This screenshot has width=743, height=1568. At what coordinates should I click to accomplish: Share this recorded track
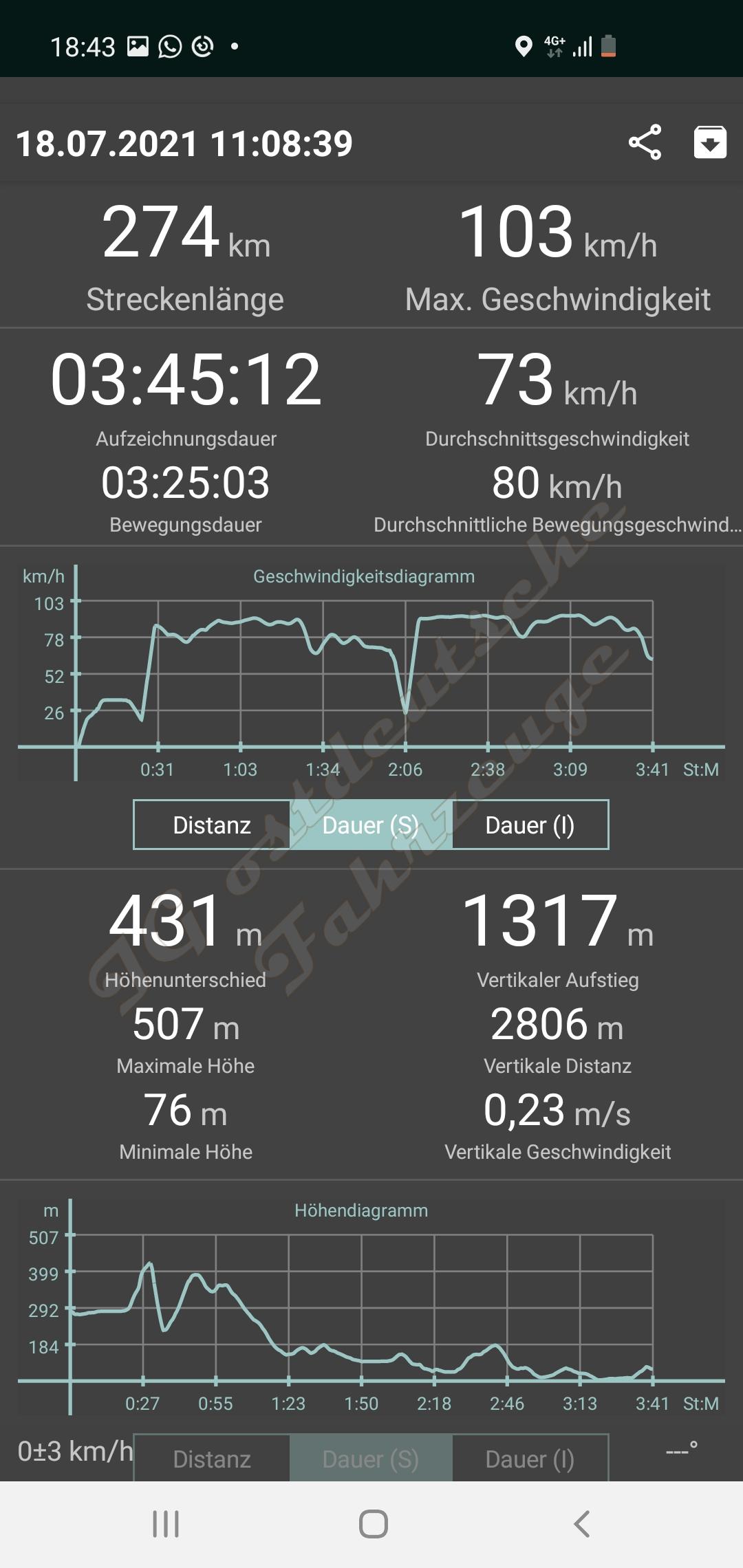coord(645,142)
